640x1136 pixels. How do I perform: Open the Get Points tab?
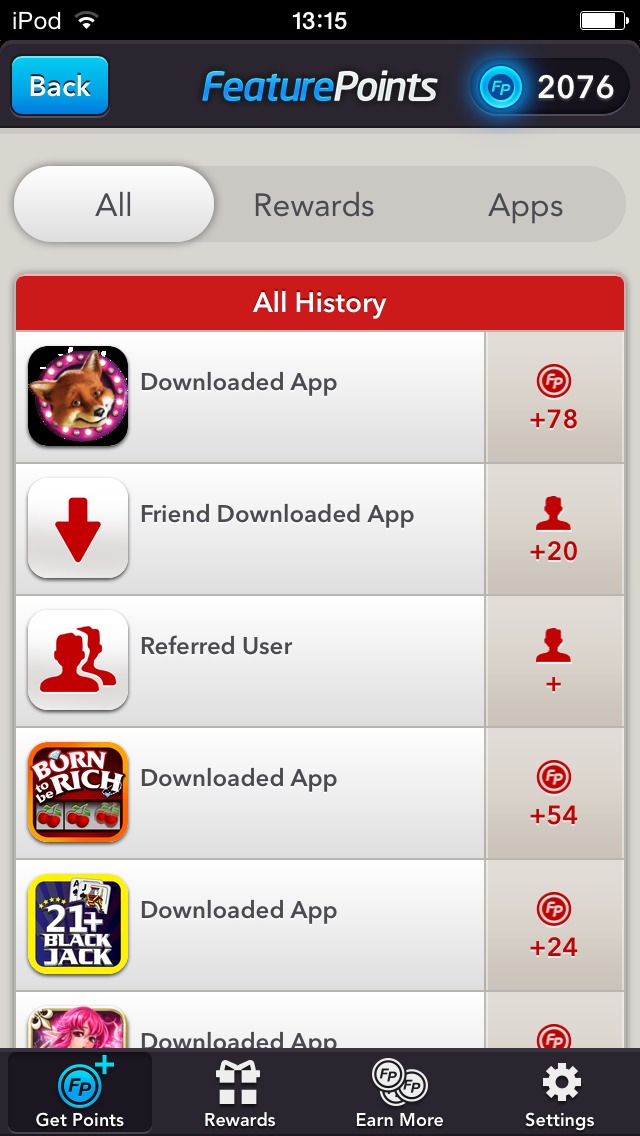pos(80,1093)
